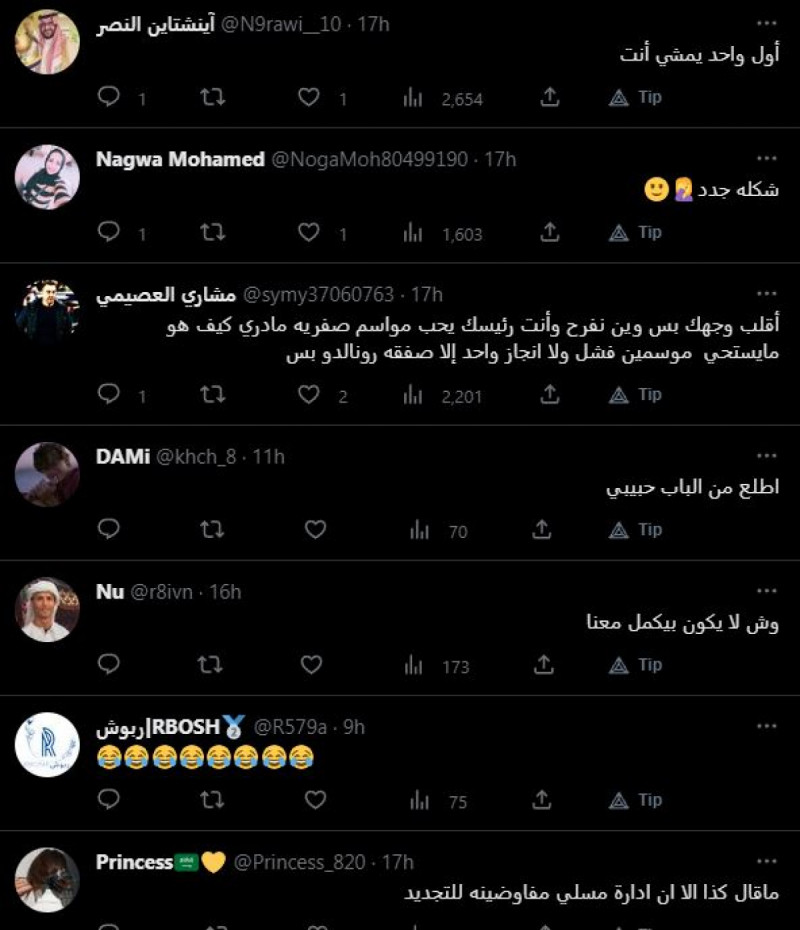The image size is (800, 930).
Task: Open analytics for @N9rawi__10's tweet views
Action: (413, 98)
